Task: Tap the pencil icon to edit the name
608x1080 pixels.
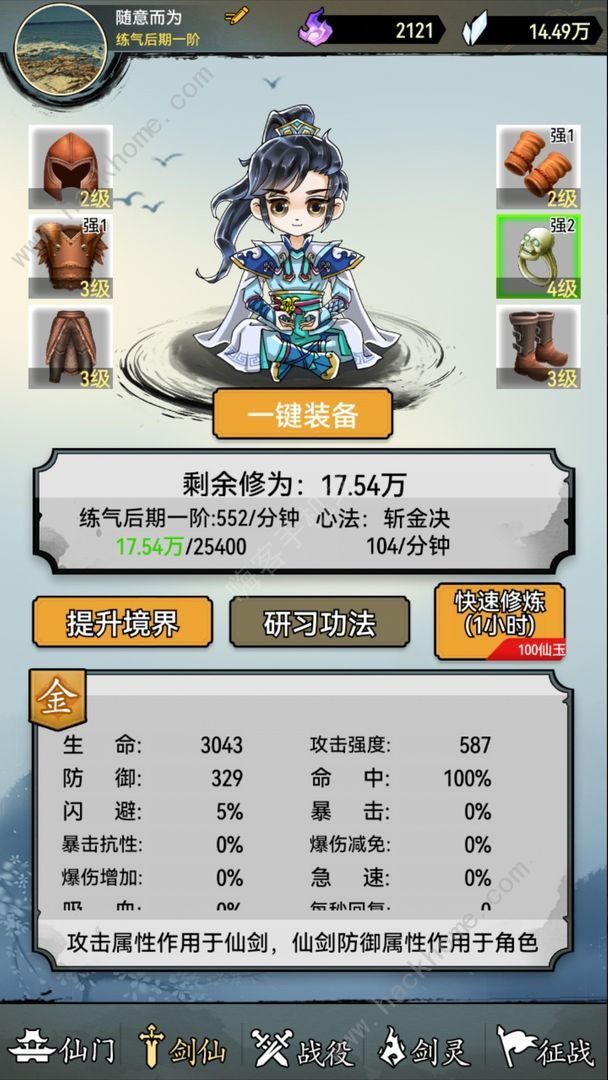Action: click(236, 15)
